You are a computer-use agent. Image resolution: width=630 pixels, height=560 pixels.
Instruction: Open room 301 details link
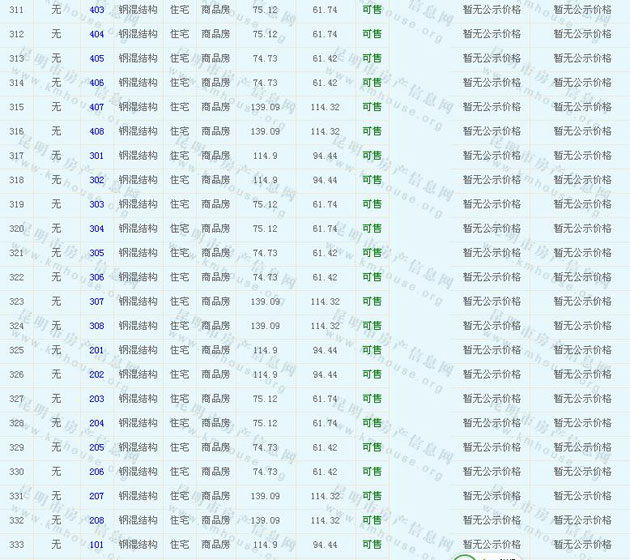(96, 156)
